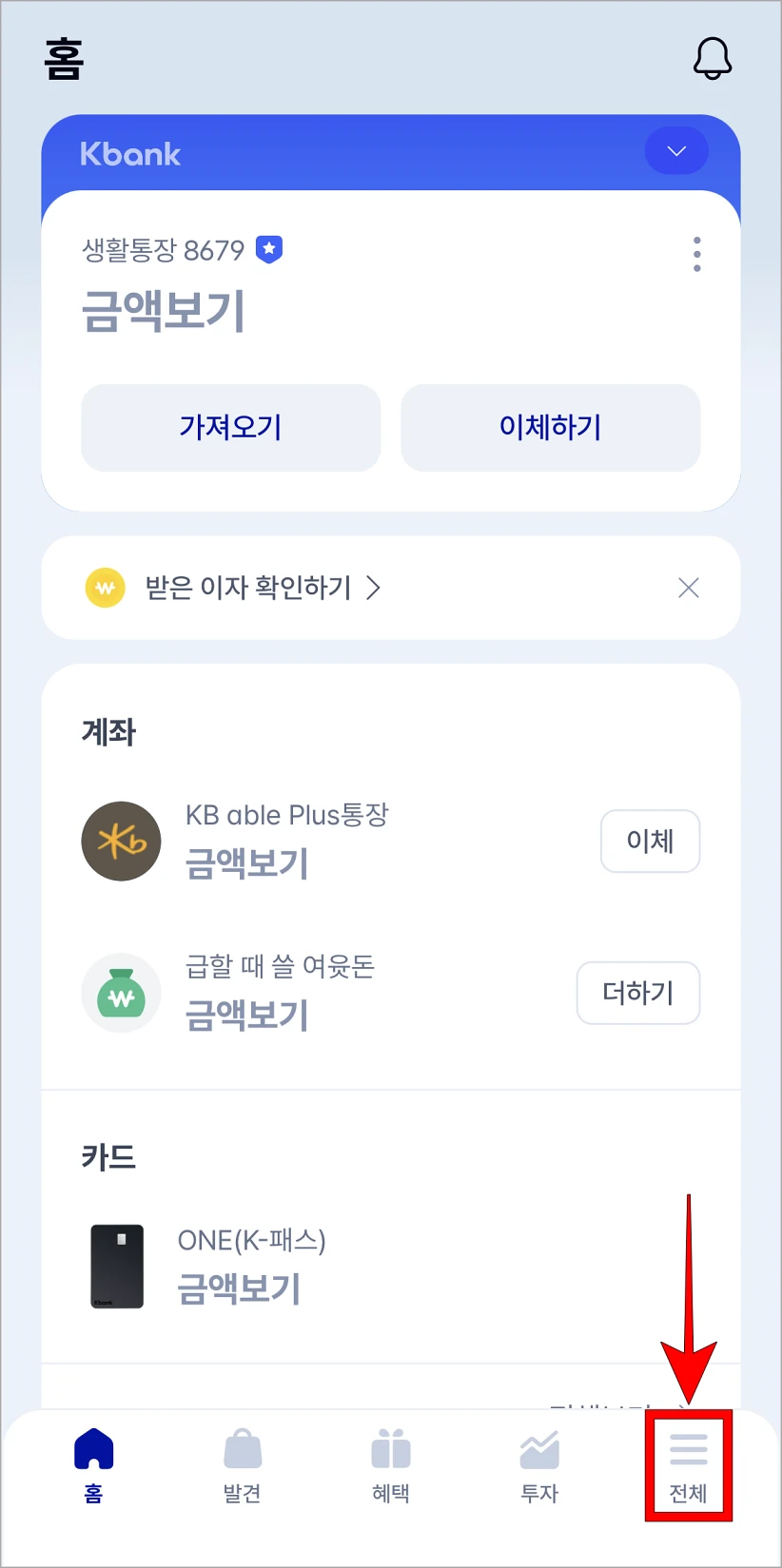Viewport: 782px width, 1568px height.
Task: Show KB able Plus통장 balance with 금액보기
Action: (246, 863)
